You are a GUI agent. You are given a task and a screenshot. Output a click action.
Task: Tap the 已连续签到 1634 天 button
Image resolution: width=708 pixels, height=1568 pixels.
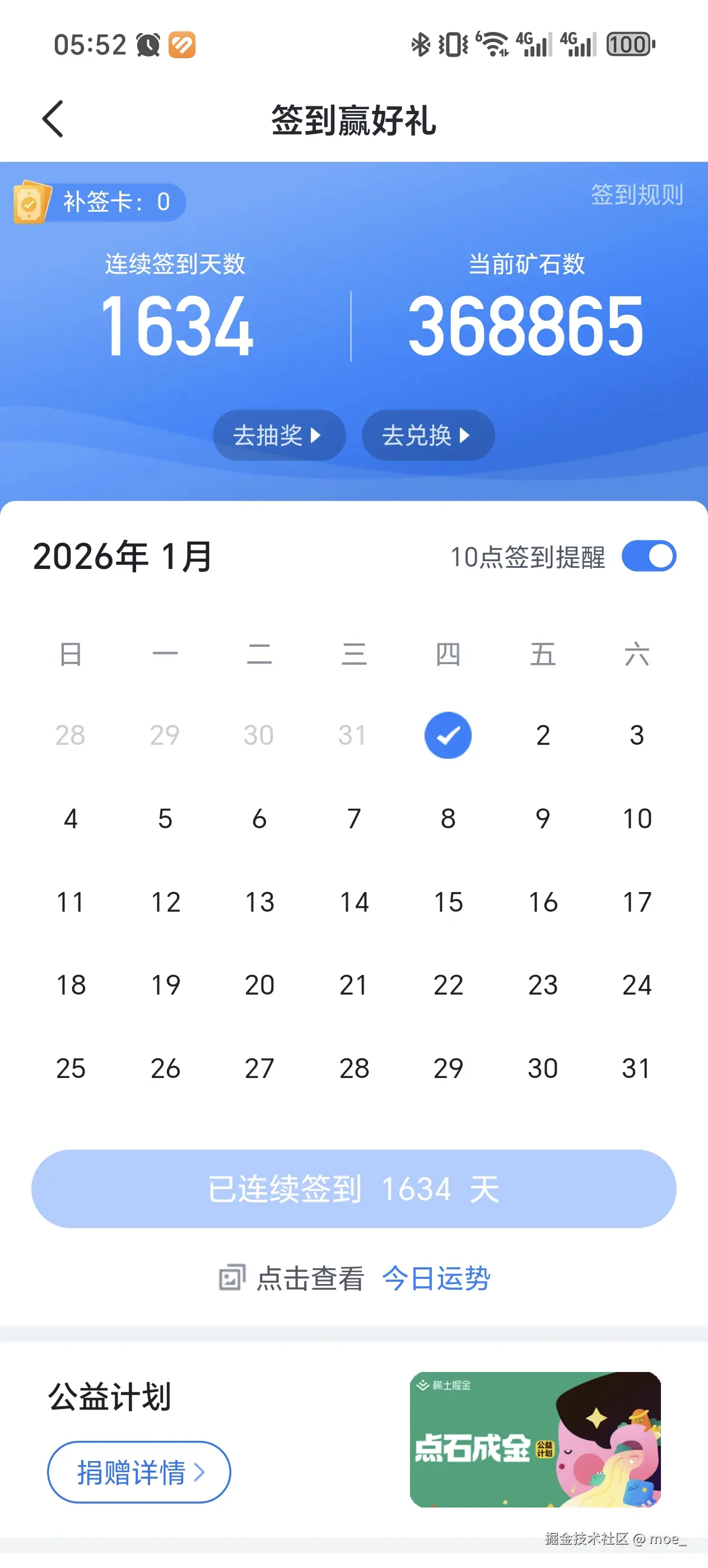point(353,1190)
